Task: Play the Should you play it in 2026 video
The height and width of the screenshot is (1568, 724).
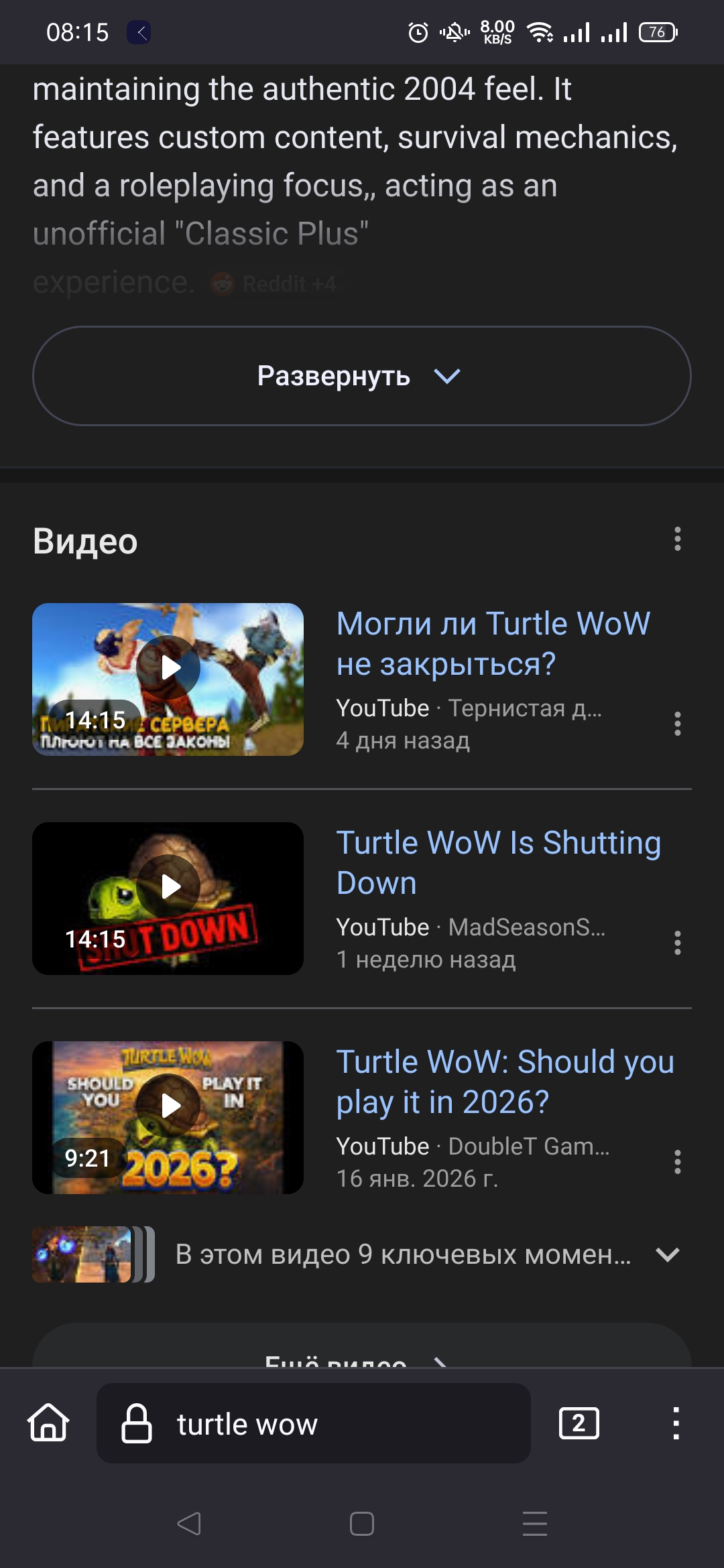Action: (168, 1118)
